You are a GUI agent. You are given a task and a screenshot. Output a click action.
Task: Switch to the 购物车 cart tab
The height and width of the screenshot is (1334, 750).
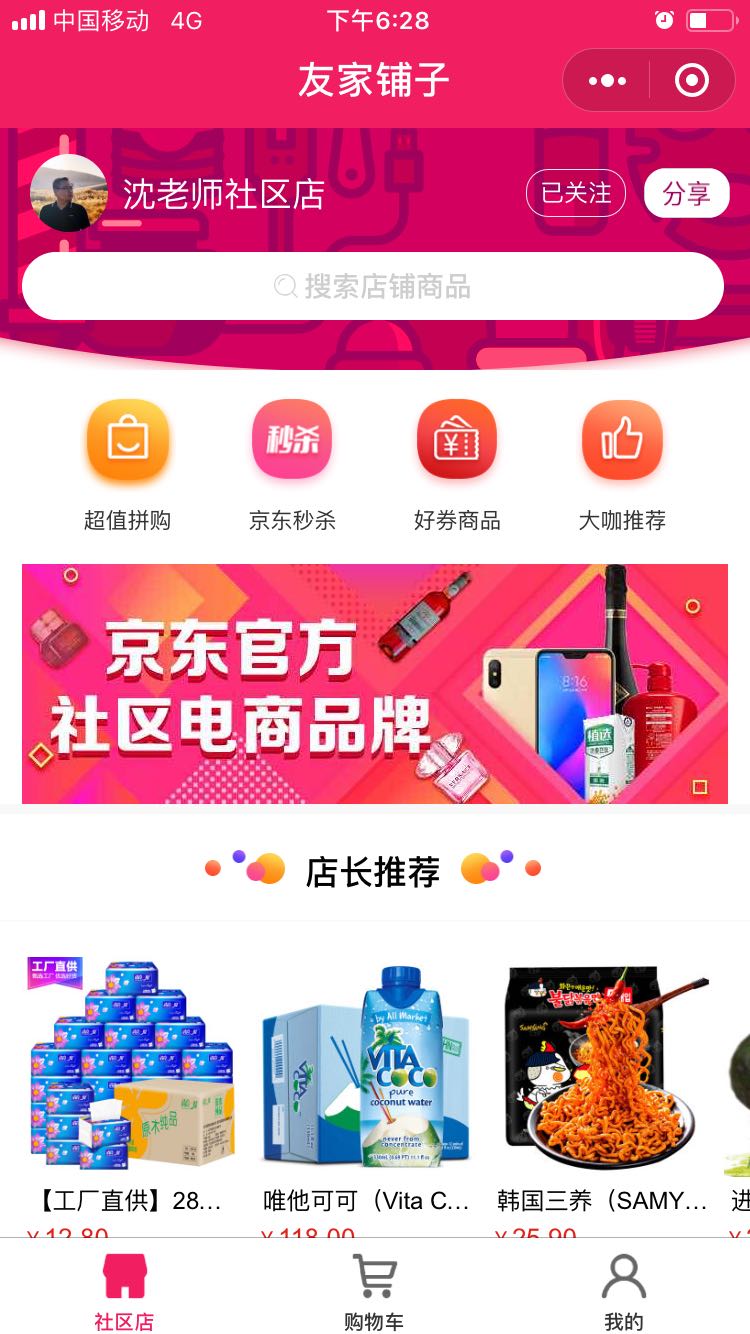(374, 1292)
